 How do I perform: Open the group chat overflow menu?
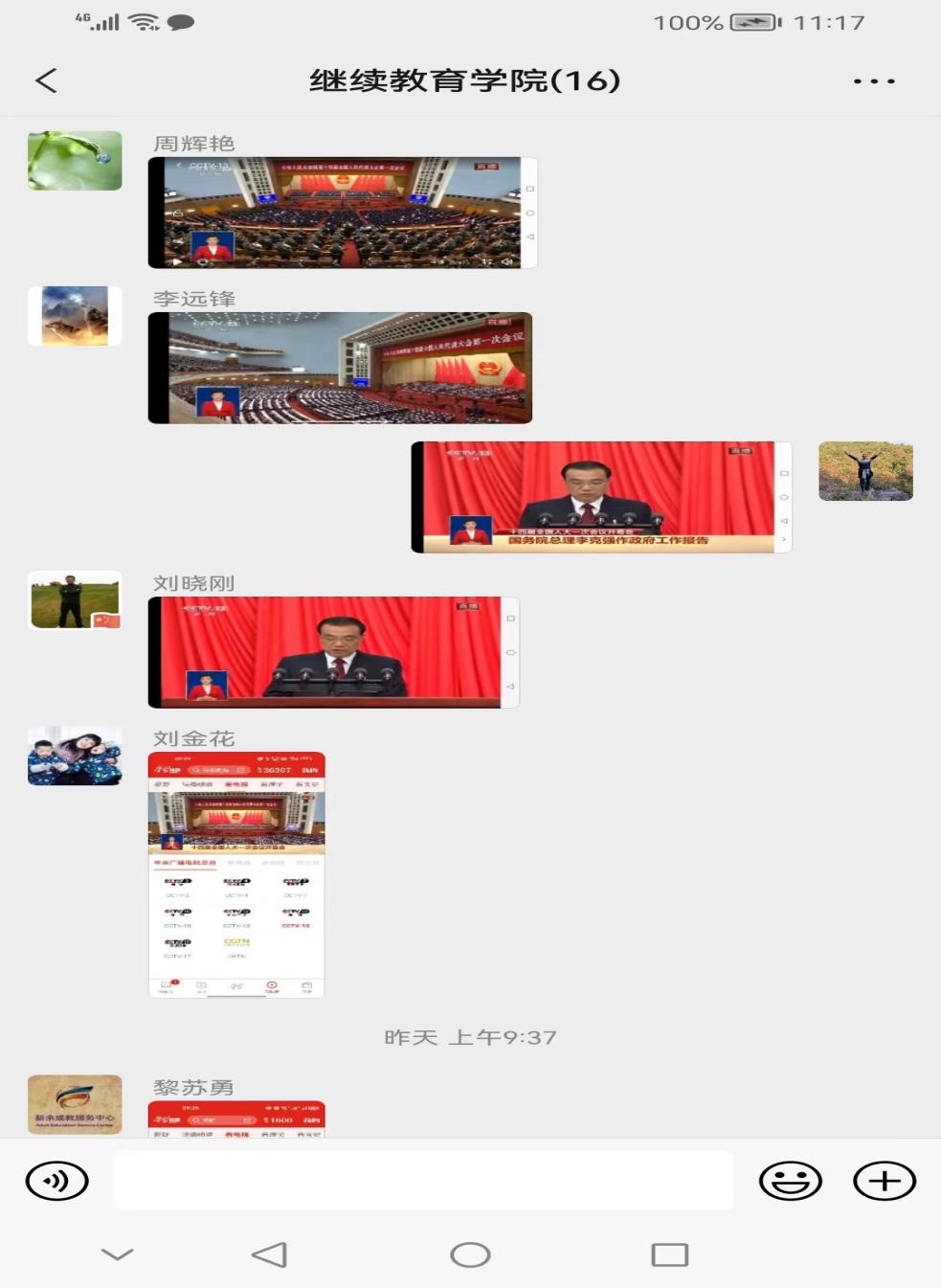coord(873,81)
